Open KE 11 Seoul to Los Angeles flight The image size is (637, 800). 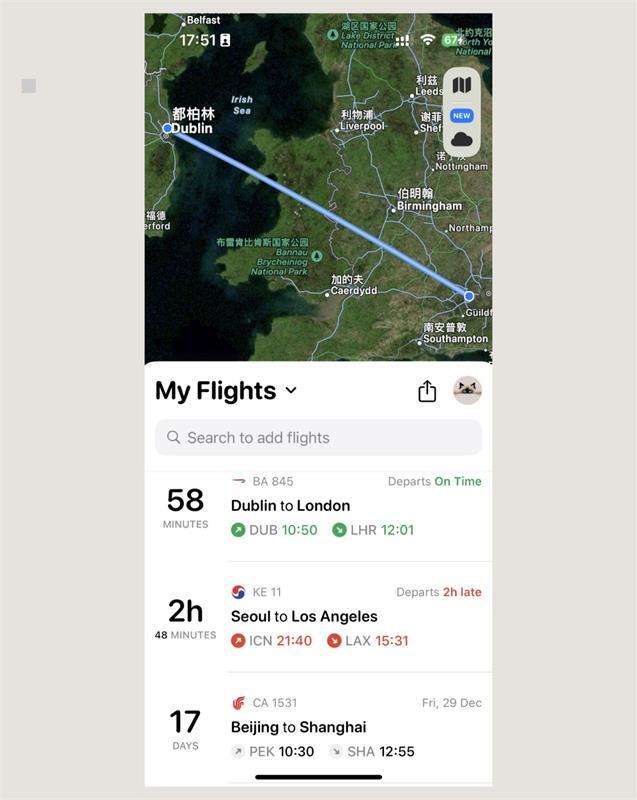pyautogui.click(x=318, y=617)
